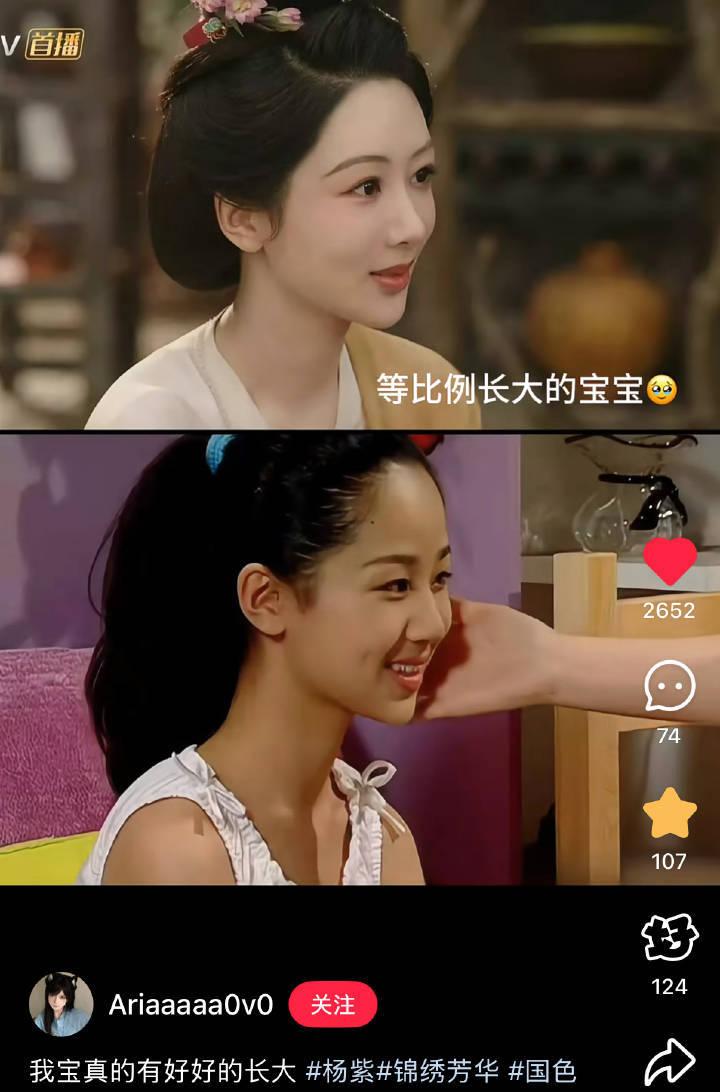Open the Ariaaaaa0v0 username link

190,1004
